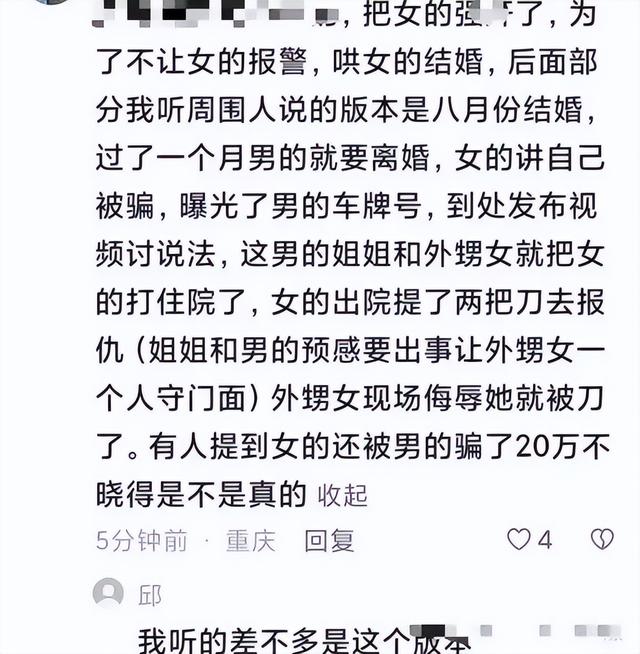Open 邱's profile avatar

pos(108,593)
